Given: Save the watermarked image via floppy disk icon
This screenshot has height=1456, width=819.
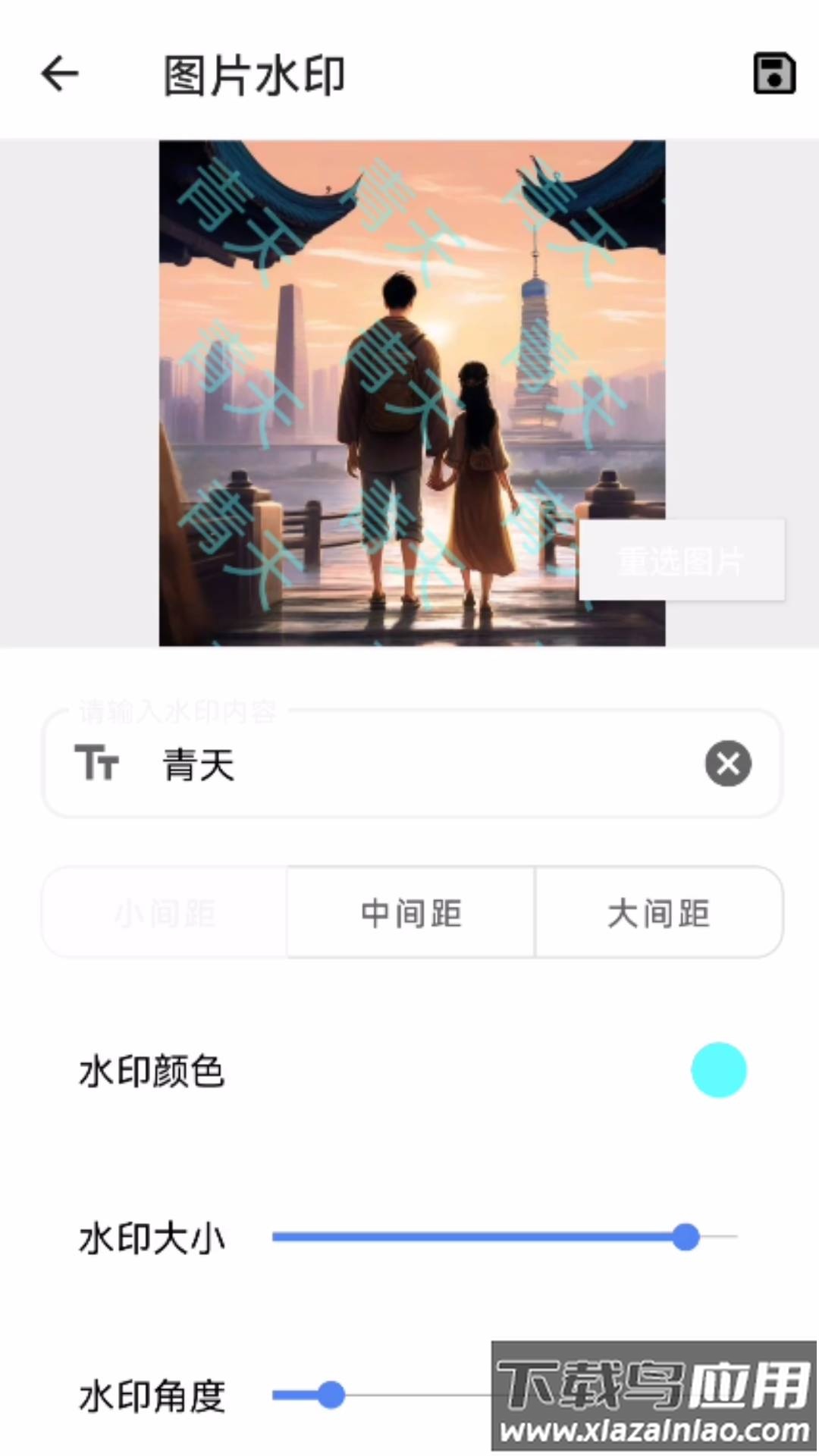Looking at the screenshot, I should [773, 74].
